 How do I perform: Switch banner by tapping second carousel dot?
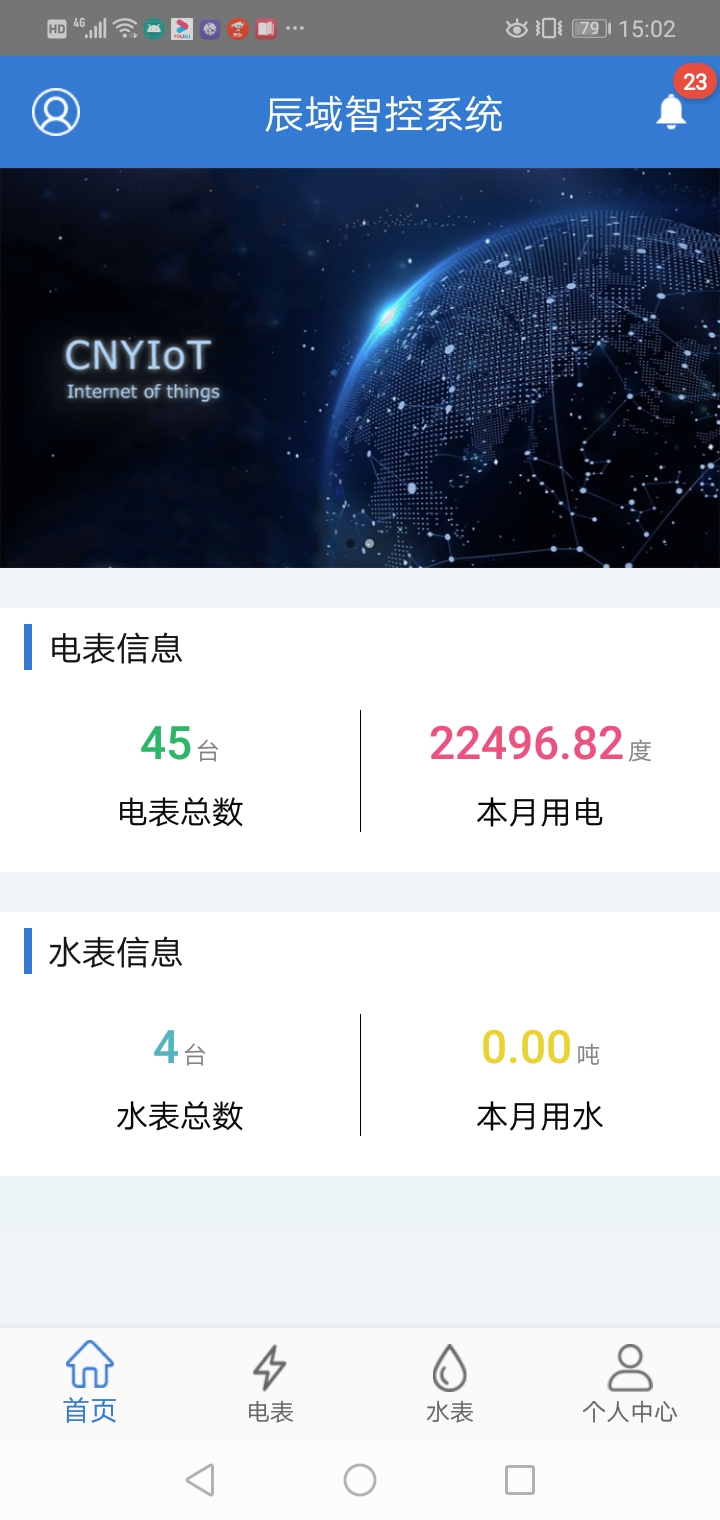pyautogui.click(x=367, y=544)
